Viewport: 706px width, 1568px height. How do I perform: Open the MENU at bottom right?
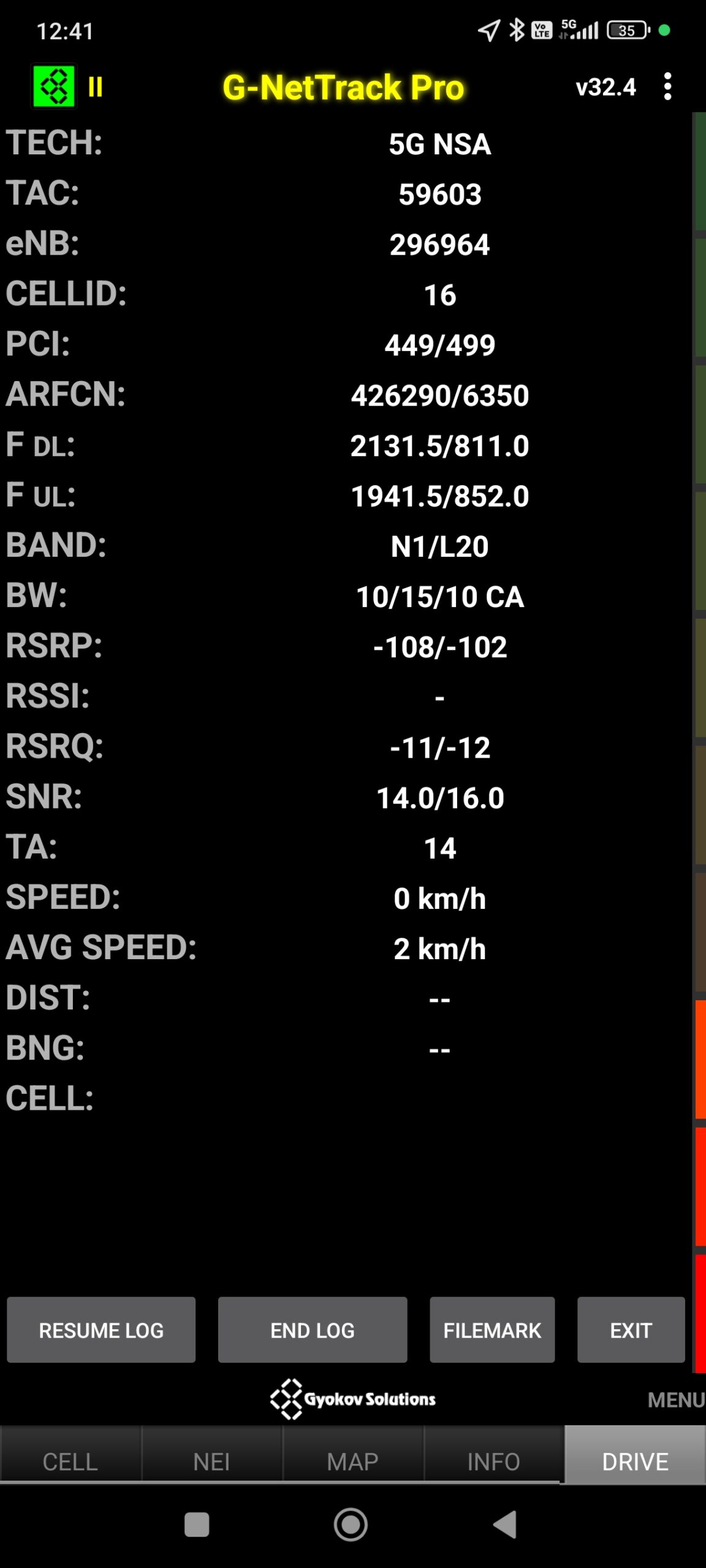675,1400
